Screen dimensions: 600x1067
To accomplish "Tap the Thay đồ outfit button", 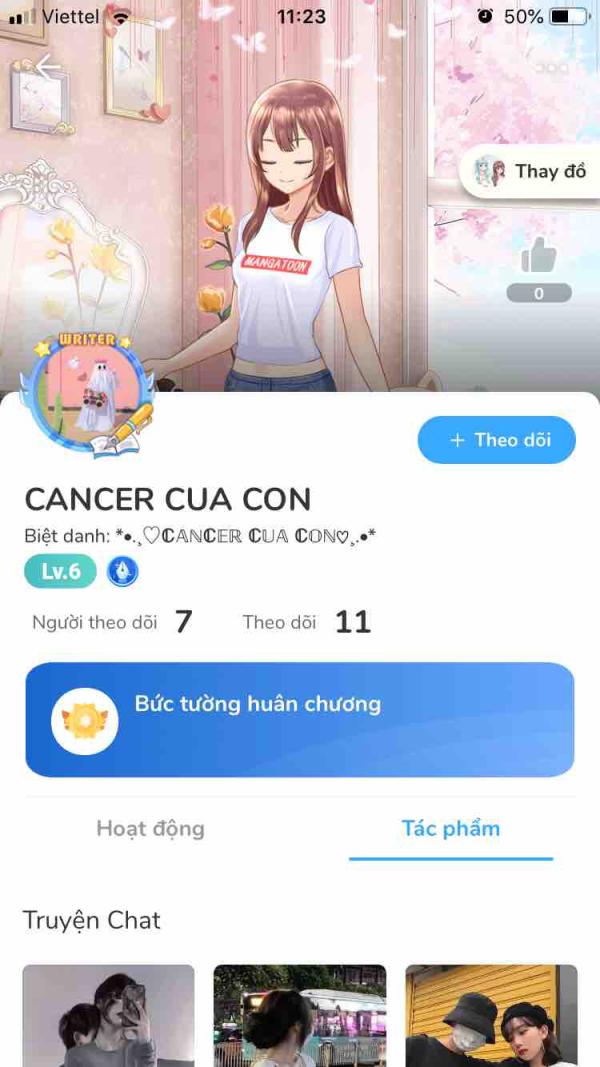I will pyautogui.click(x=531, y=171).
